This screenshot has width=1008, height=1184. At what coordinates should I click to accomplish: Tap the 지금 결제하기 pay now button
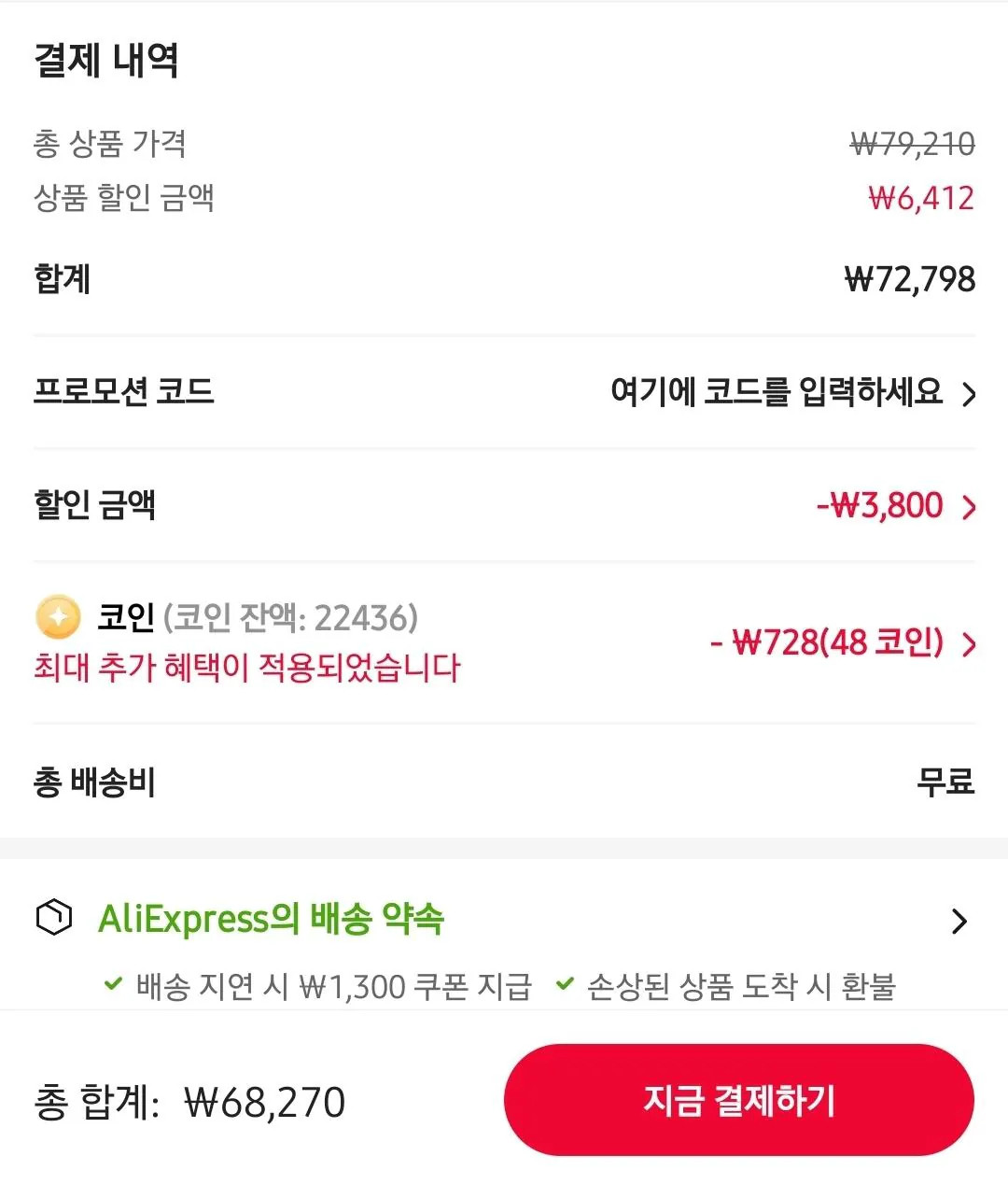point(738,1100)
